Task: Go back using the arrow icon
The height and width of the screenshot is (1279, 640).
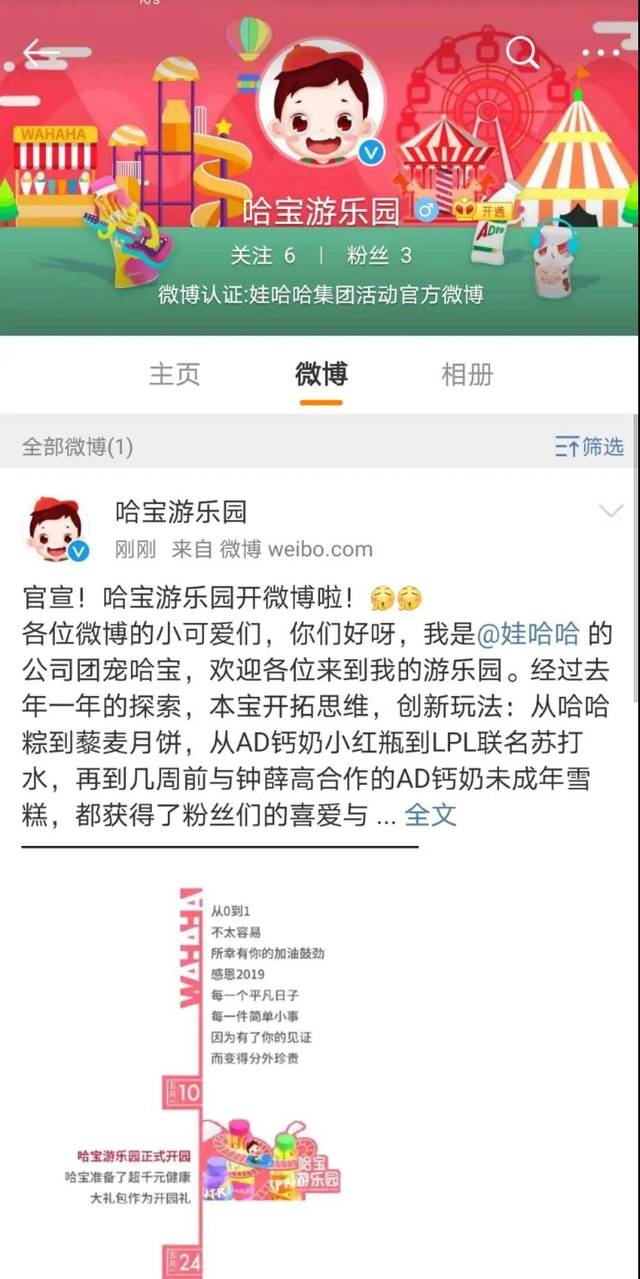Action: coord(40,52)
